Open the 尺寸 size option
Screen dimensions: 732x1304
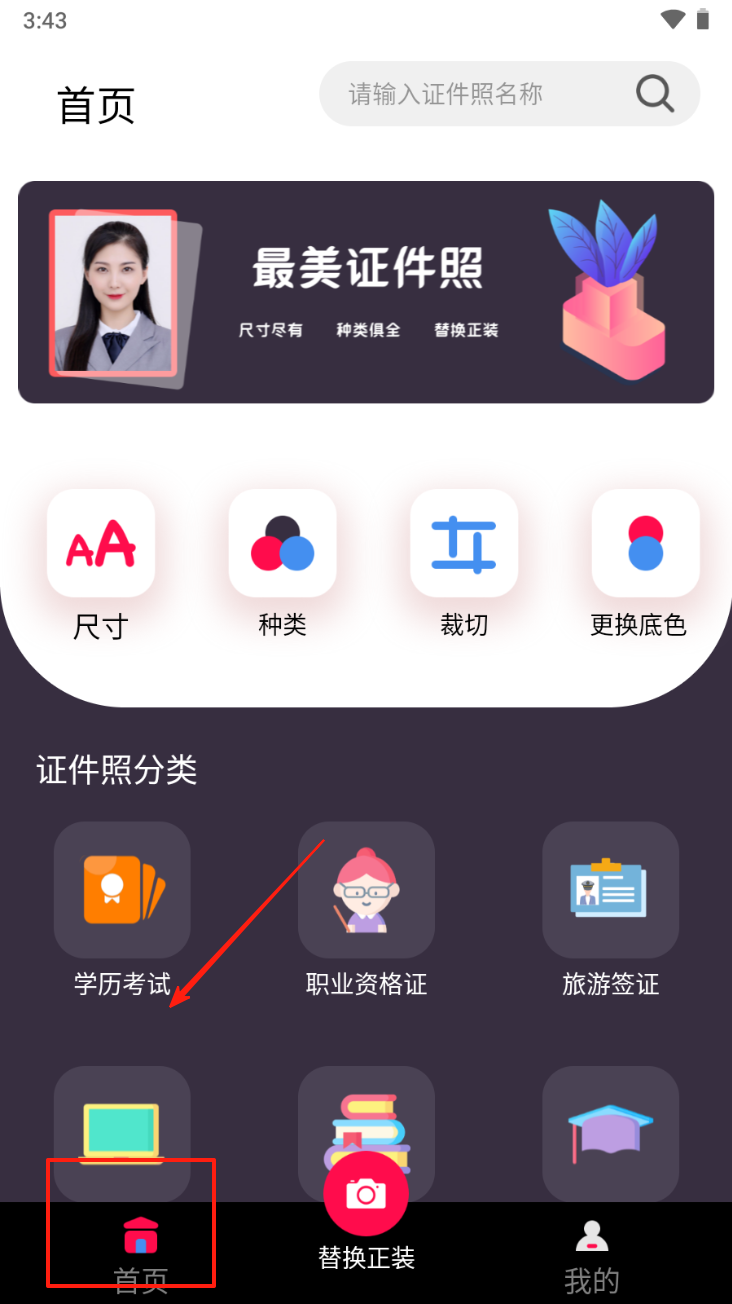(x=101, y=544)
